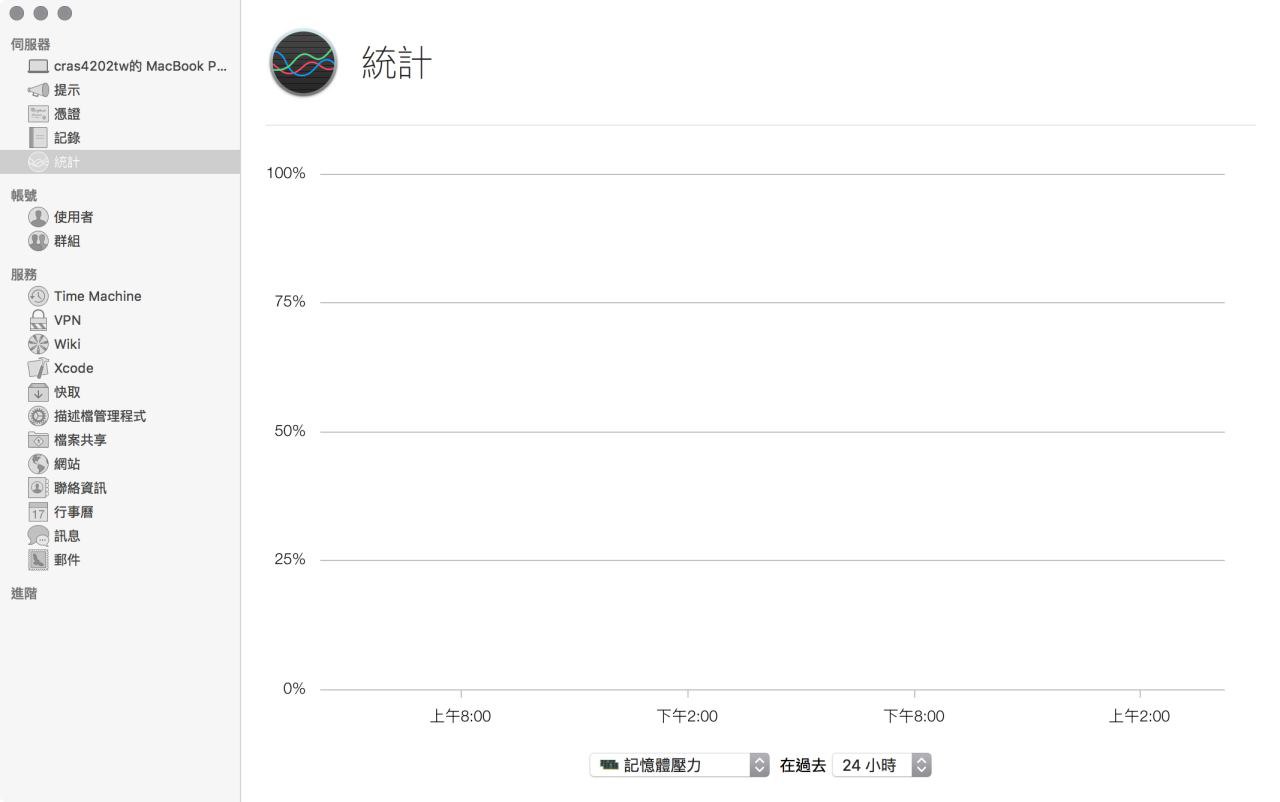Screen dimensions: 1280x802
Task: Open 郵件 service
Action: coord(66,560)
